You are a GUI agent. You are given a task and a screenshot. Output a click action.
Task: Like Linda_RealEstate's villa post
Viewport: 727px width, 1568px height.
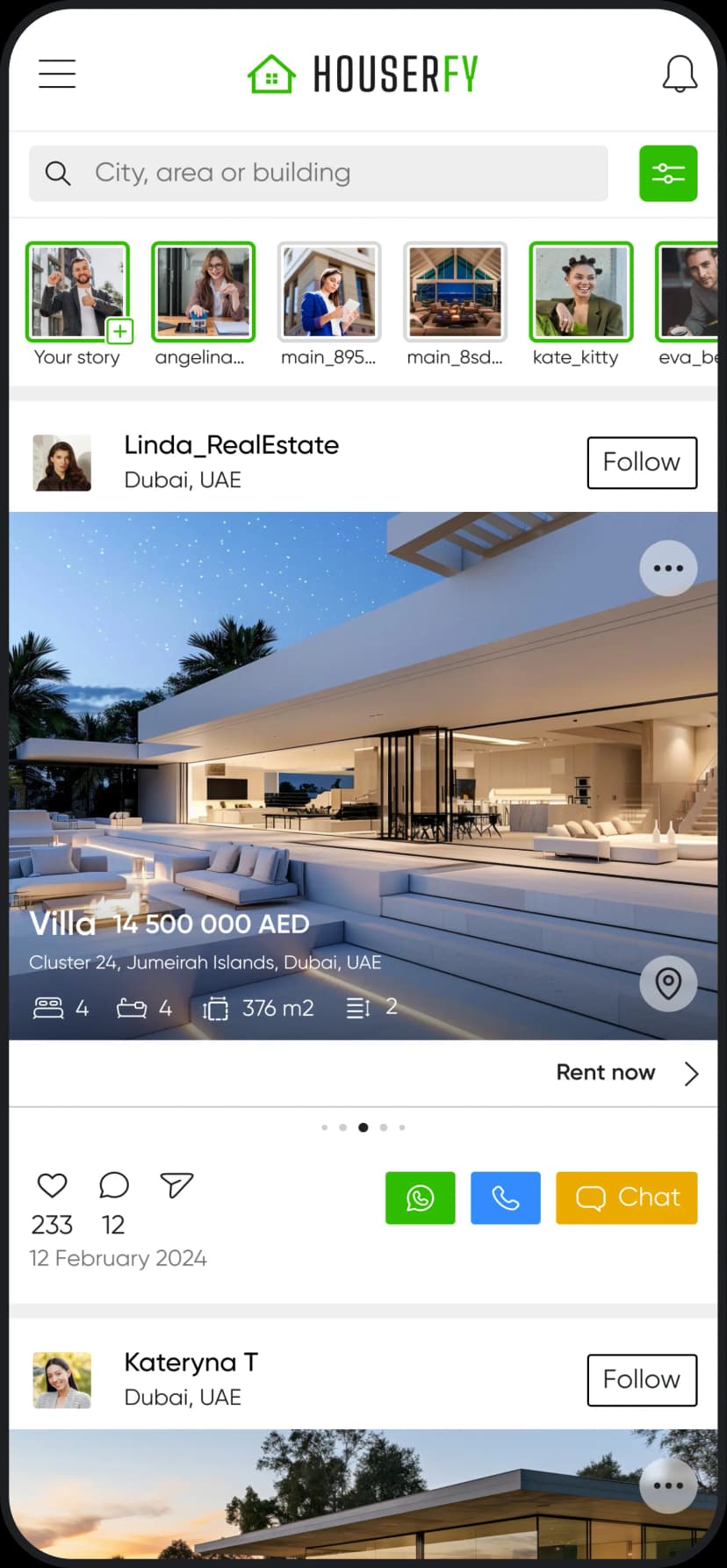click(x=52, y=1185)
